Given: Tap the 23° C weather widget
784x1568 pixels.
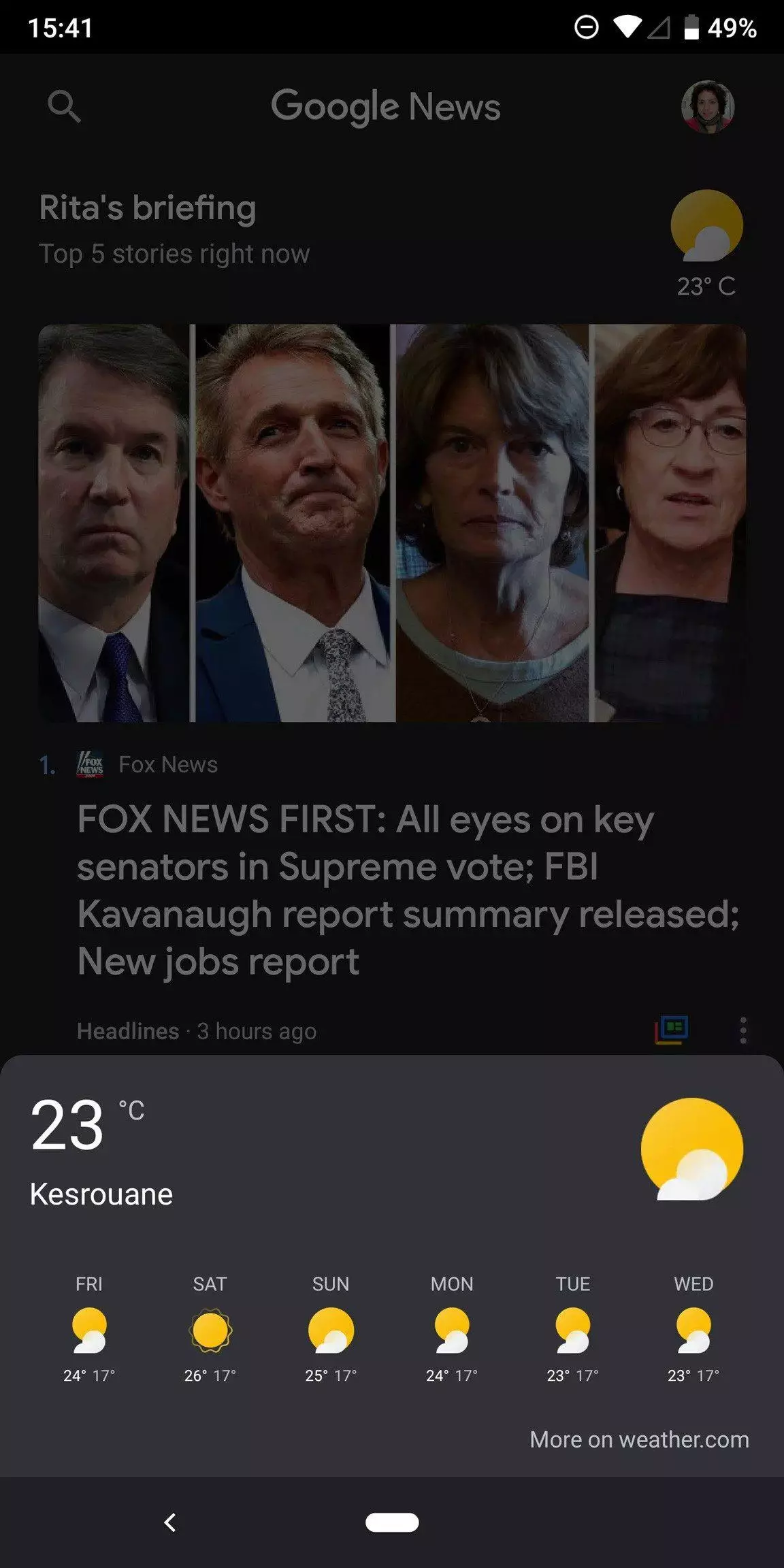Looking at the screenshot, I should coord(706,244).
